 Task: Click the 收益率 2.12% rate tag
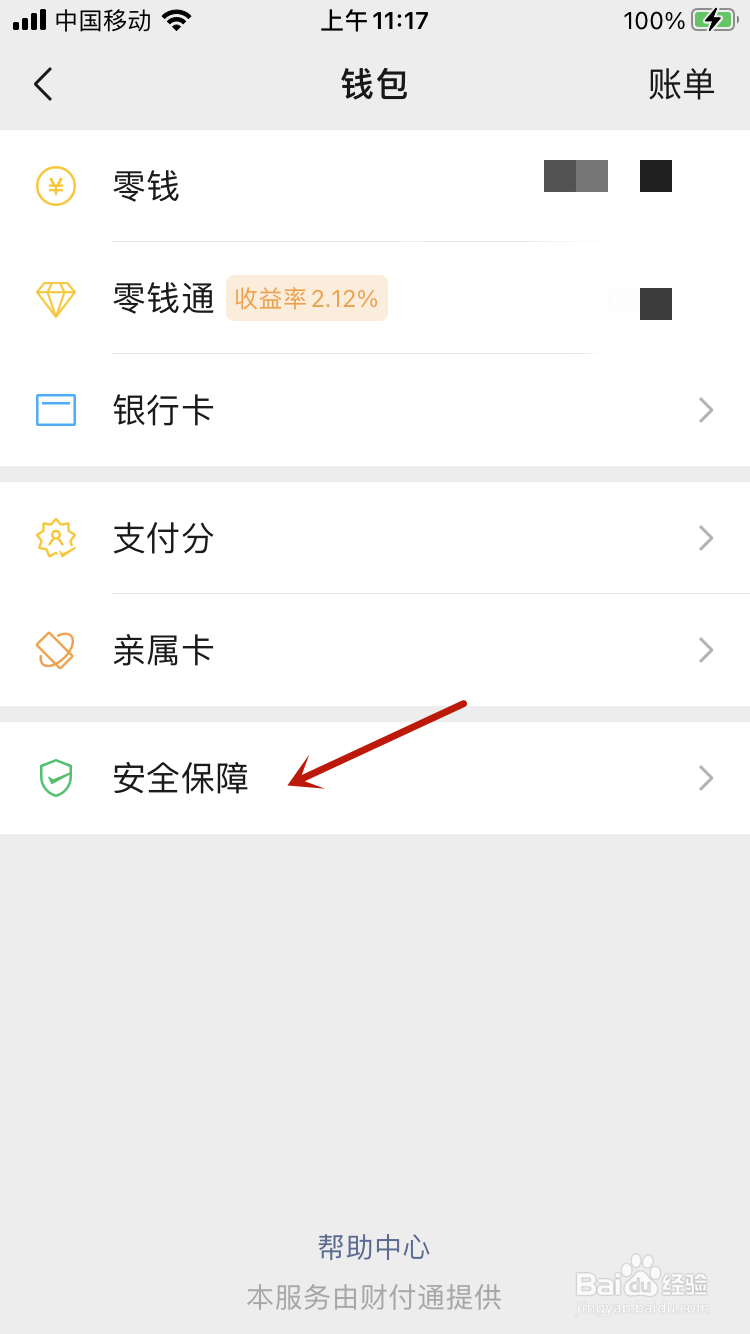[x=306, y=297]
